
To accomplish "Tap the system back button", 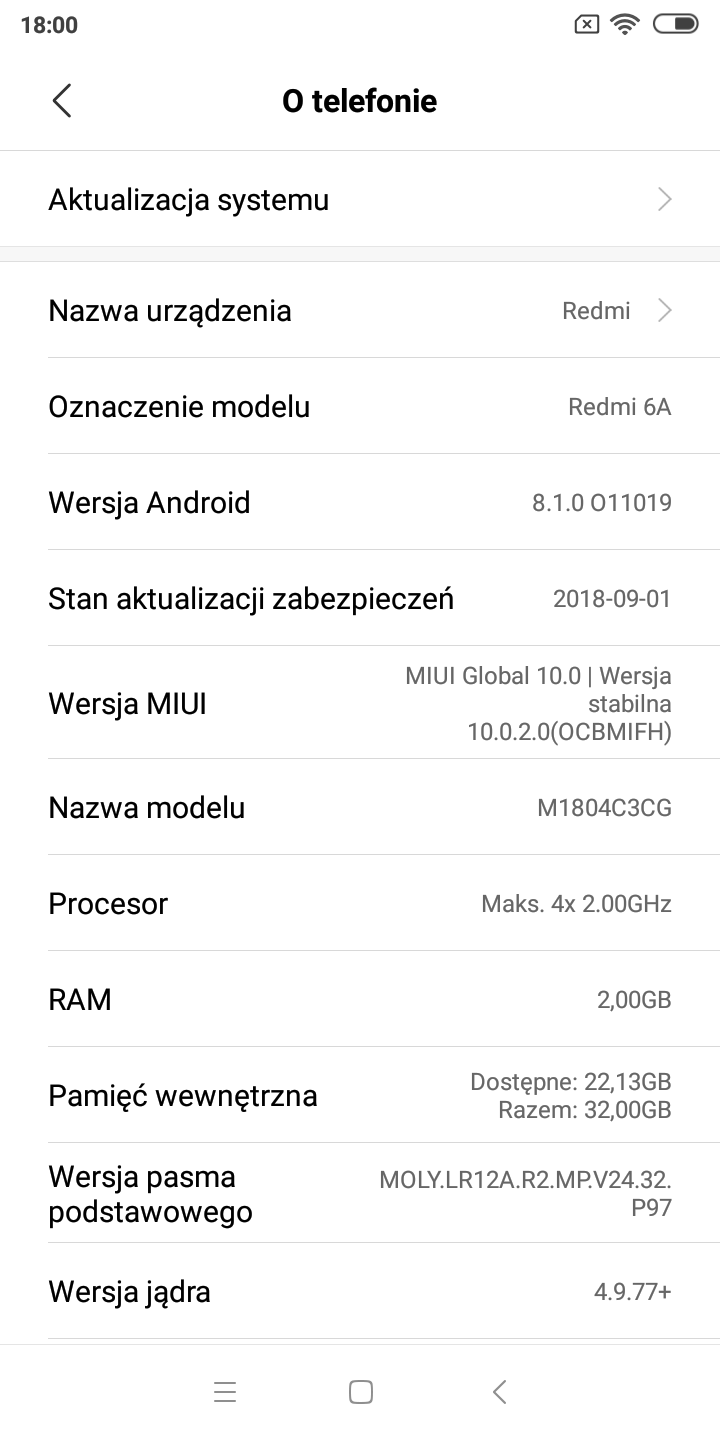I will [x=500, y=1392].
